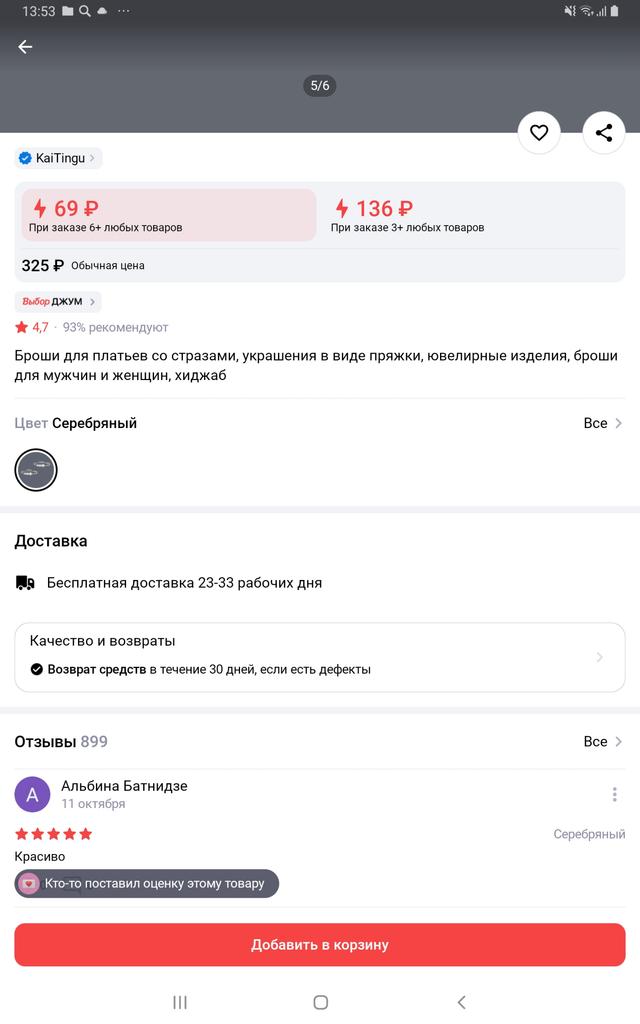The height and width of the screenshot is (1024, 640).
Task: Go to the home screen
Action: pos(320,1002)
